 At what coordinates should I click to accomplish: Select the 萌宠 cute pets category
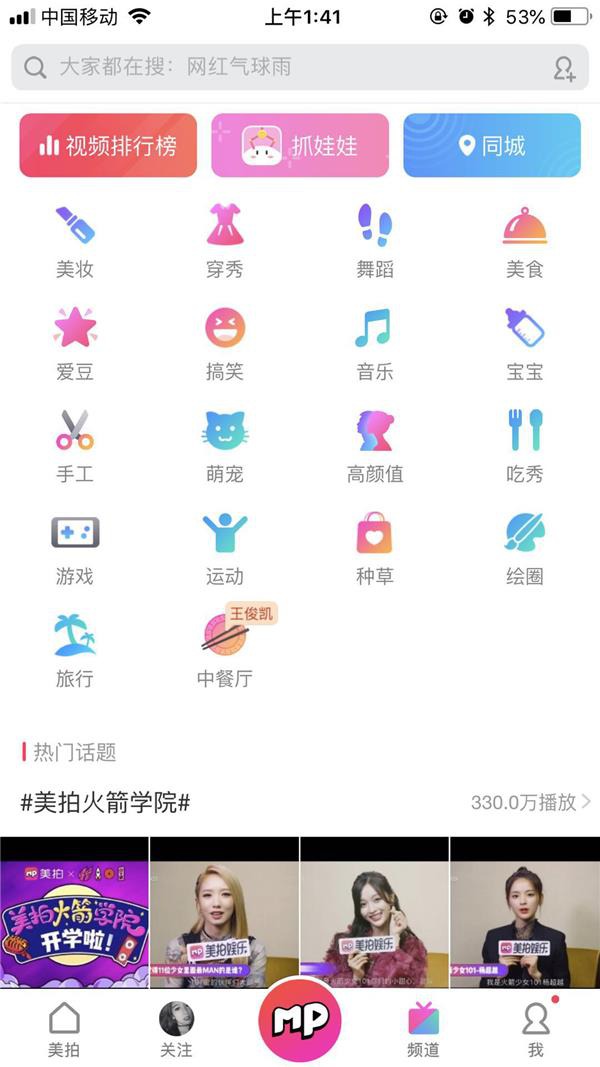click(225, 446)
